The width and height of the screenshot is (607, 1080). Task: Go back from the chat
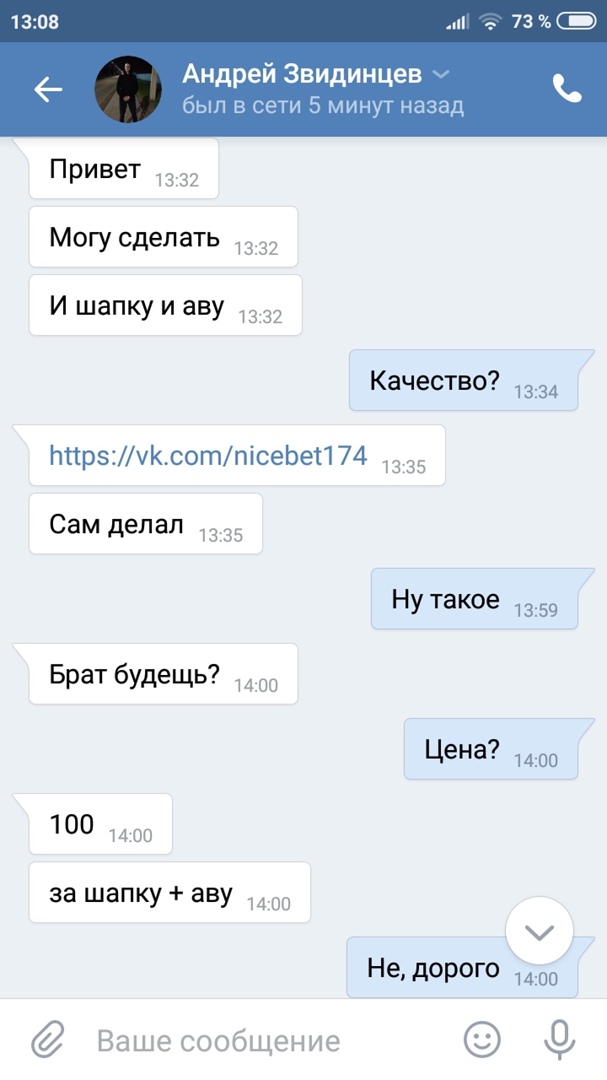[x=47, y=89]
